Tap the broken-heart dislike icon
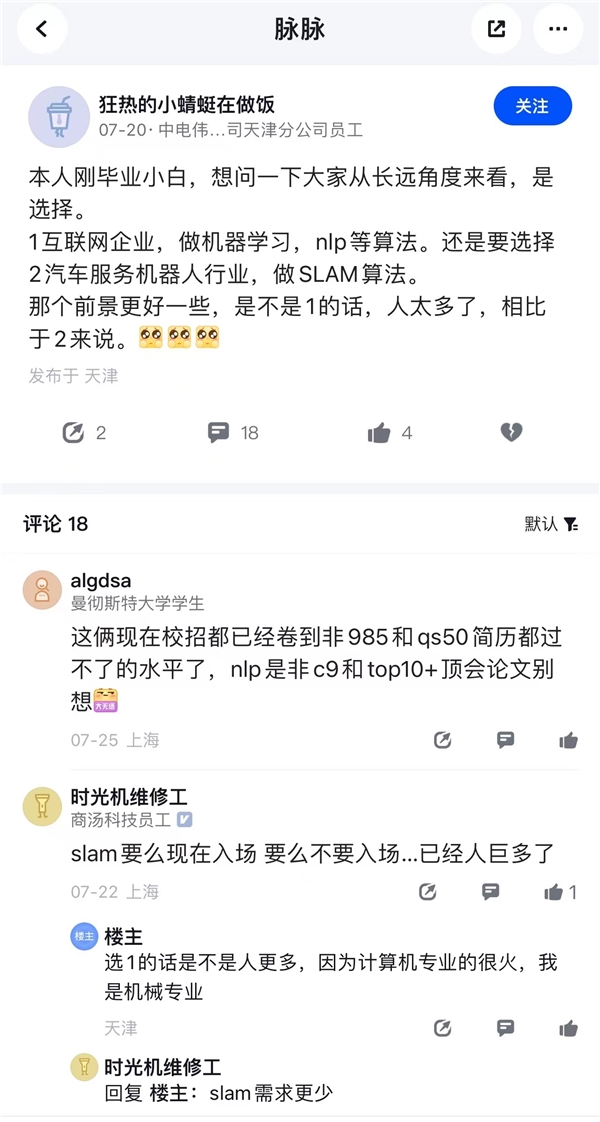This screenshot has height=1122, width=600. point(511,432)
